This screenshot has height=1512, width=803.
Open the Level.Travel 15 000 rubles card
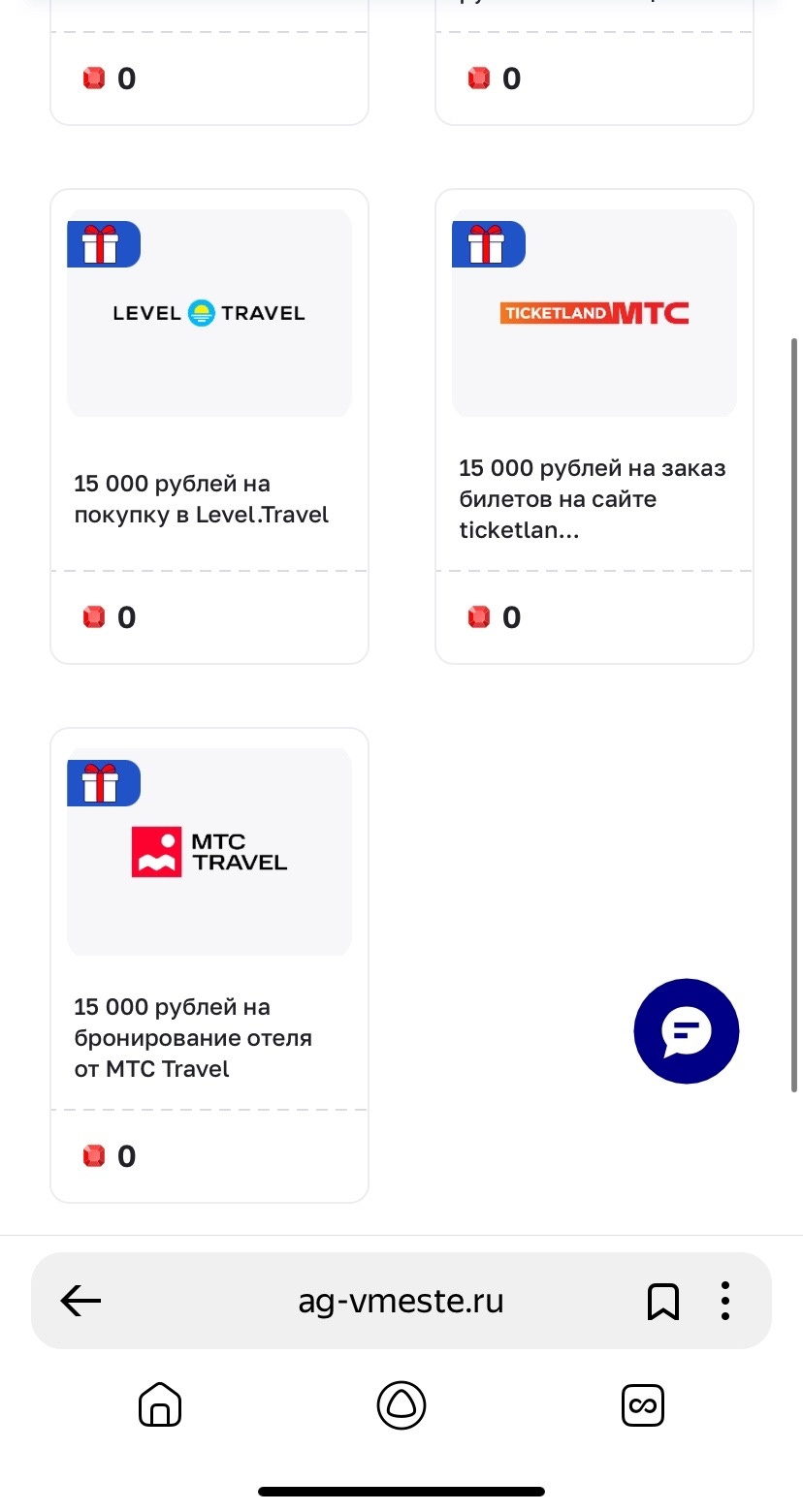209,426
